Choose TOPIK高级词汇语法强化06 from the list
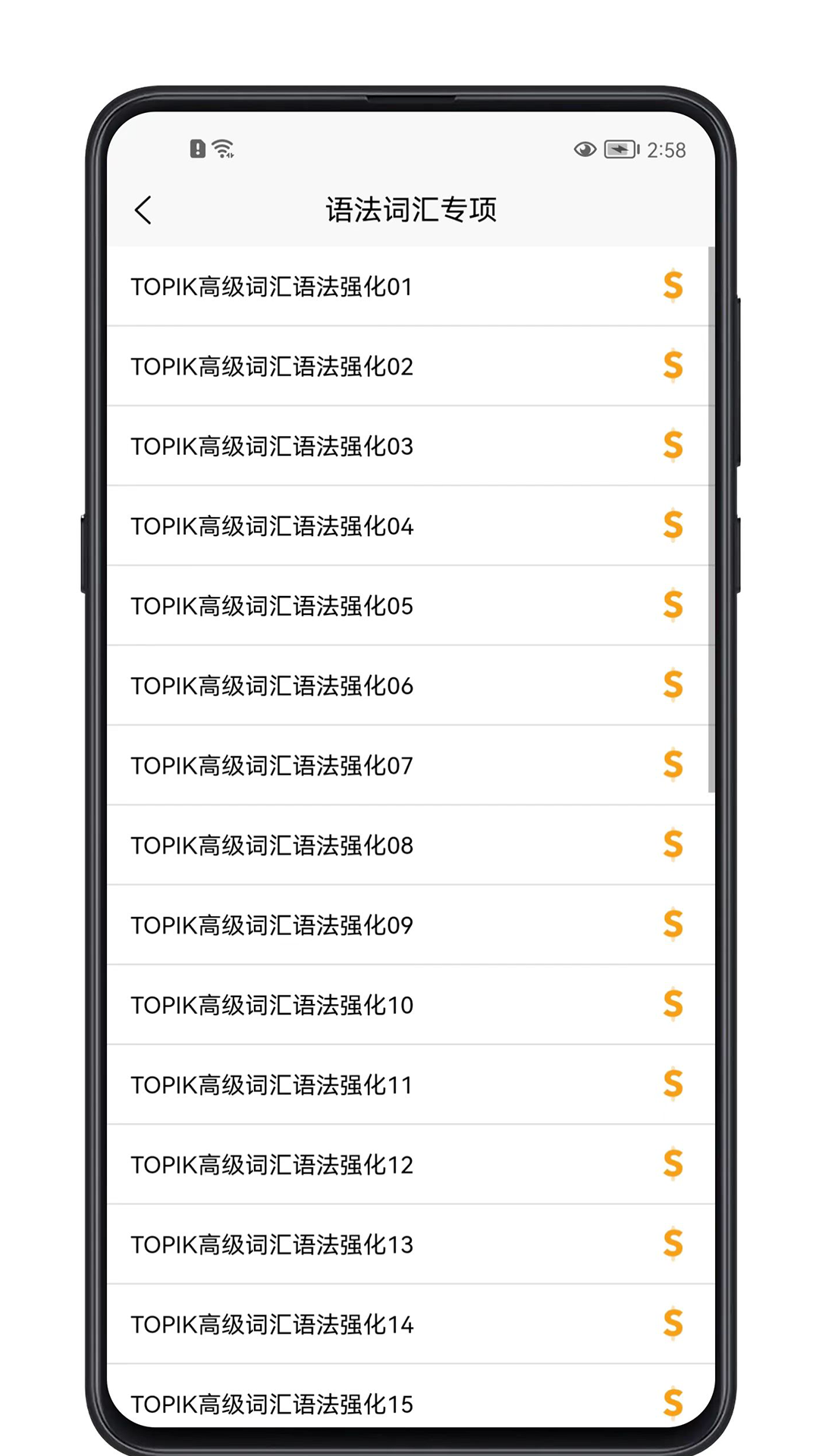The width and height of the screenshot is (819, 1456). (x=271, y=686)
